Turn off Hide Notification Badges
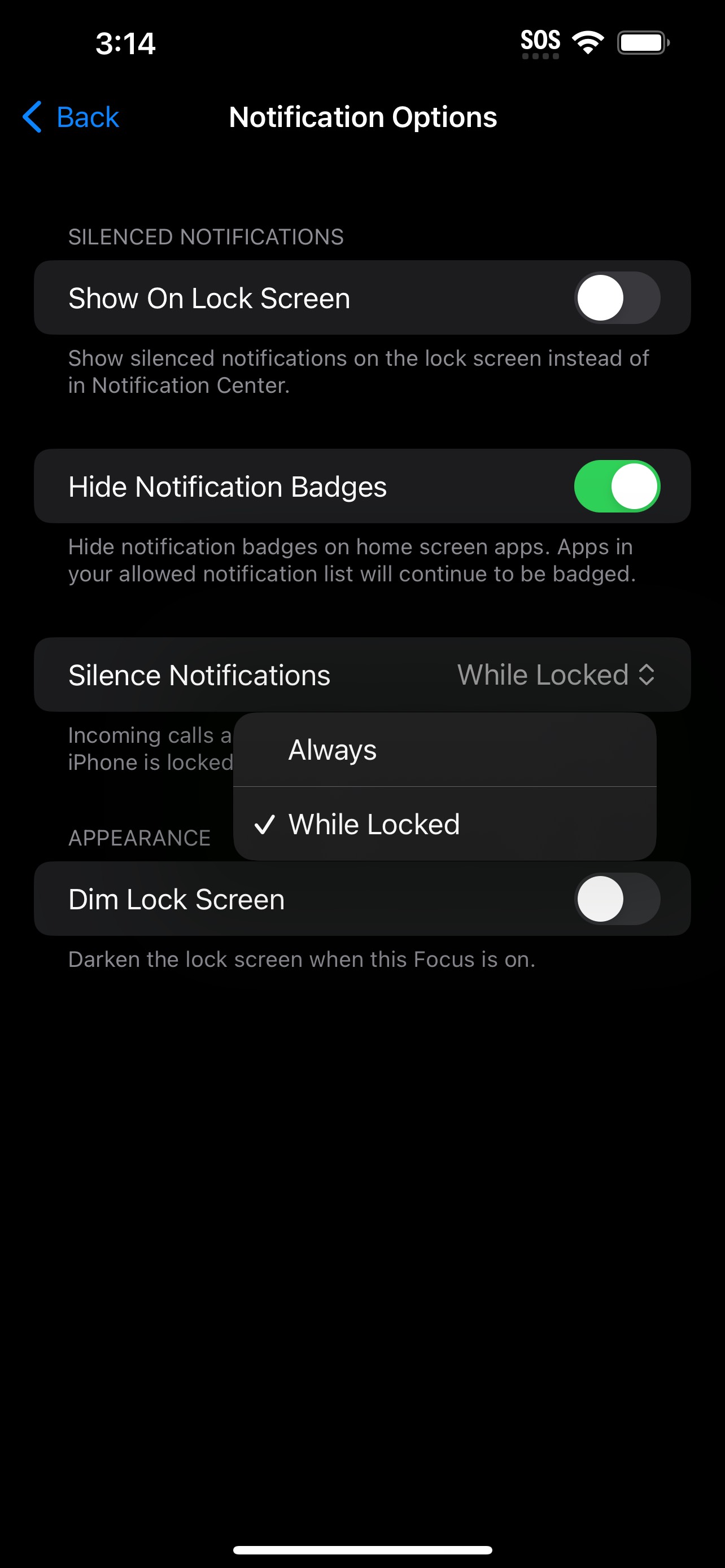 coord(617,487)
